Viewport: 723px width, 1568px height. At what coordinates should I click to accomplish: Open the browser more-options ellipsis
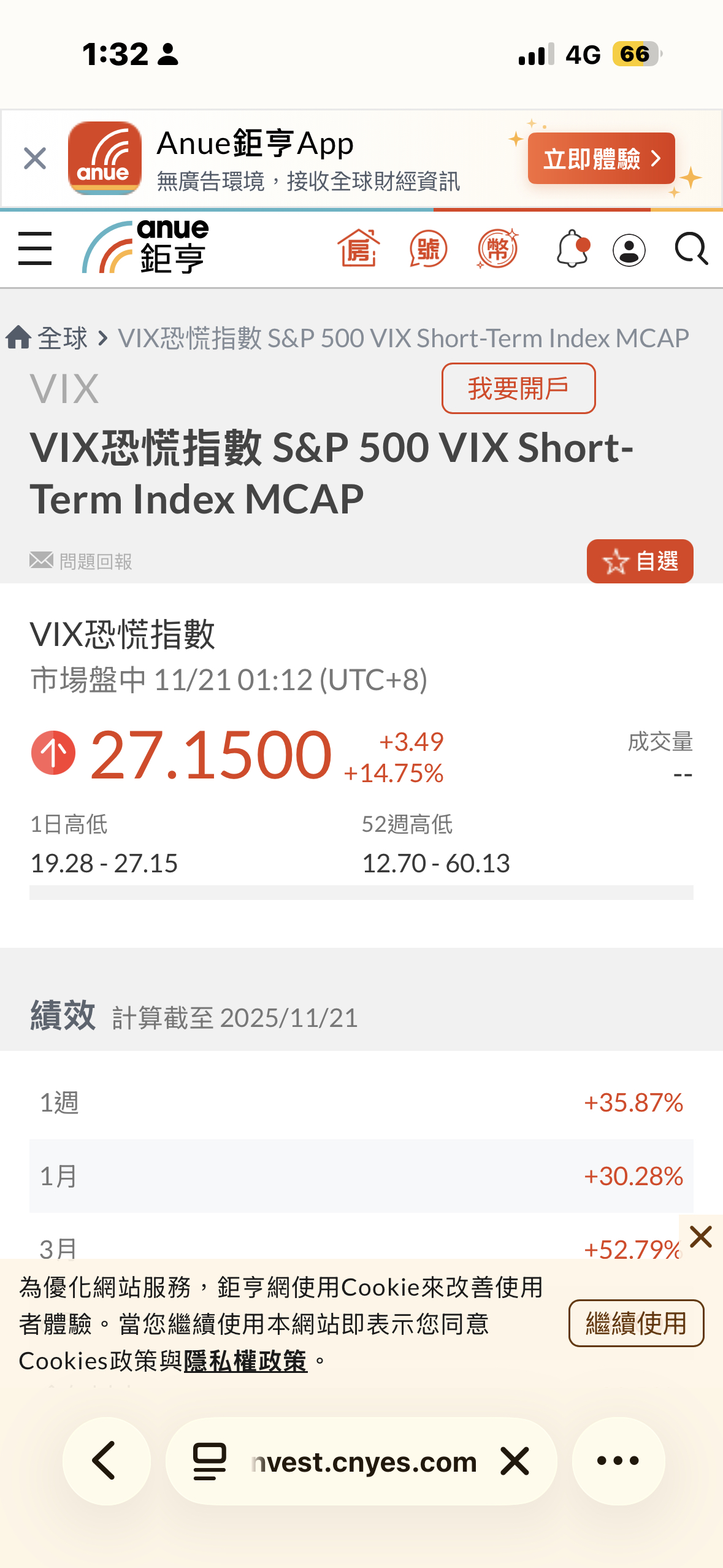[x=618, y=1461]
